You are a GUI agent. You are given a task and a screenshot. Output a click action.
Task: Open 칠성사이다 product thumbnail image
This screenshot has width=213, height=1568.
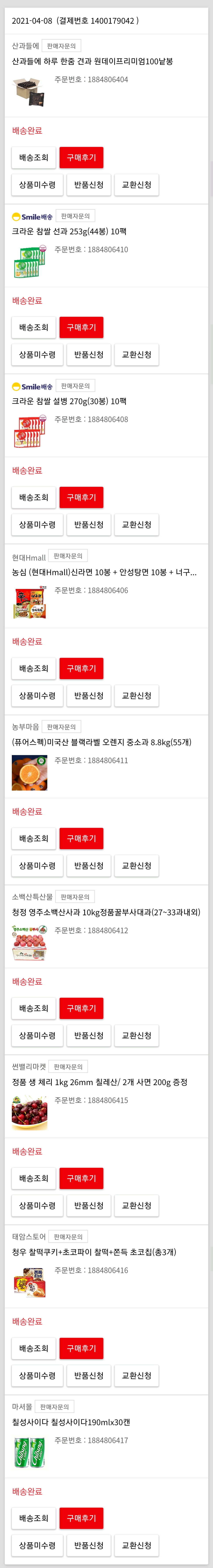29,1452
